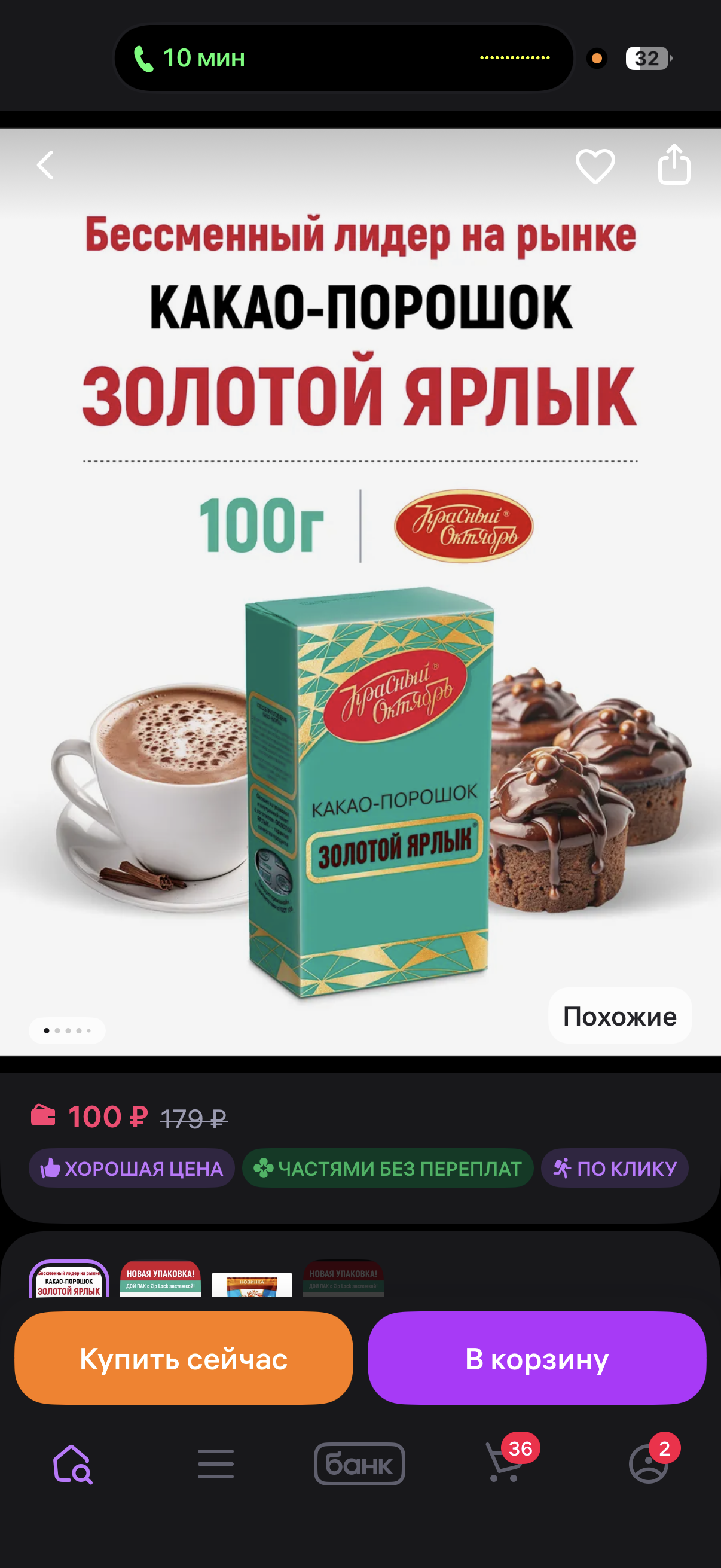The width and height of the screenshot is (721, 1568).
Task: Tap the ХОРОШАЯ ЦЕНА chip
Action: 132,1168
